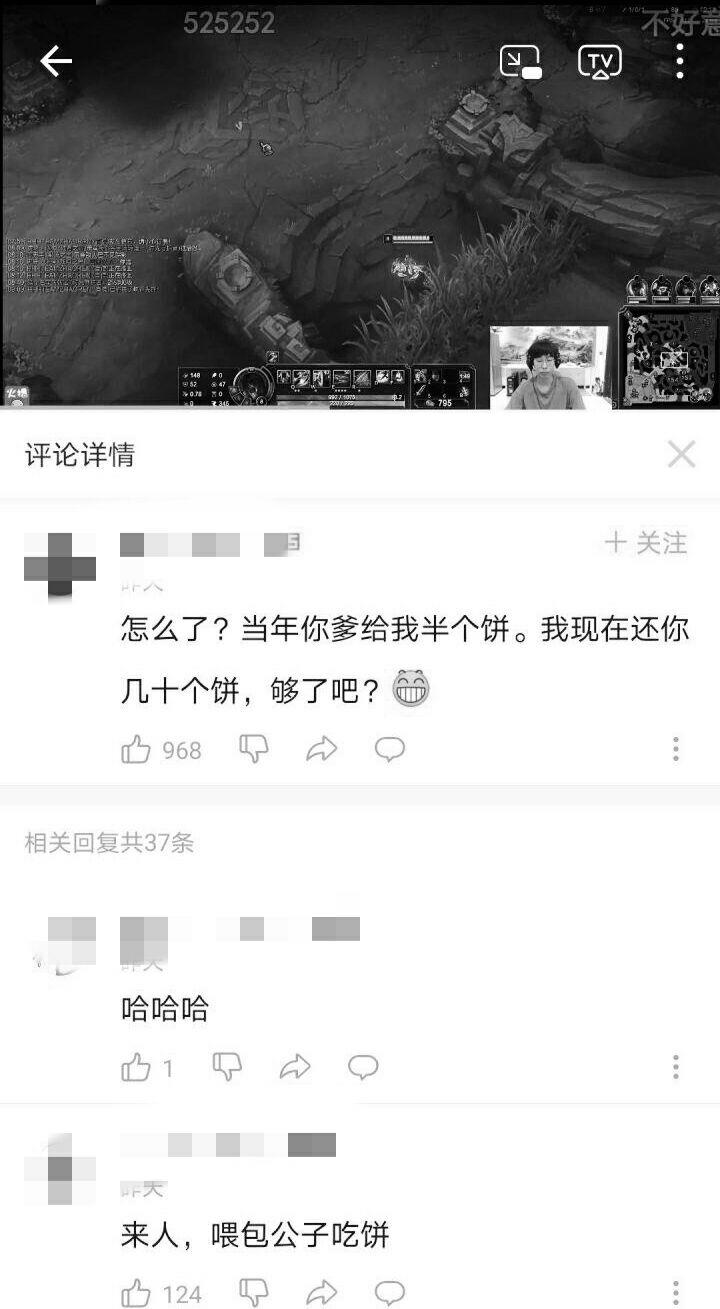Open the video overflow menu
The height and width of the screenshot is (1309, 720).
(x=679, y=62)
